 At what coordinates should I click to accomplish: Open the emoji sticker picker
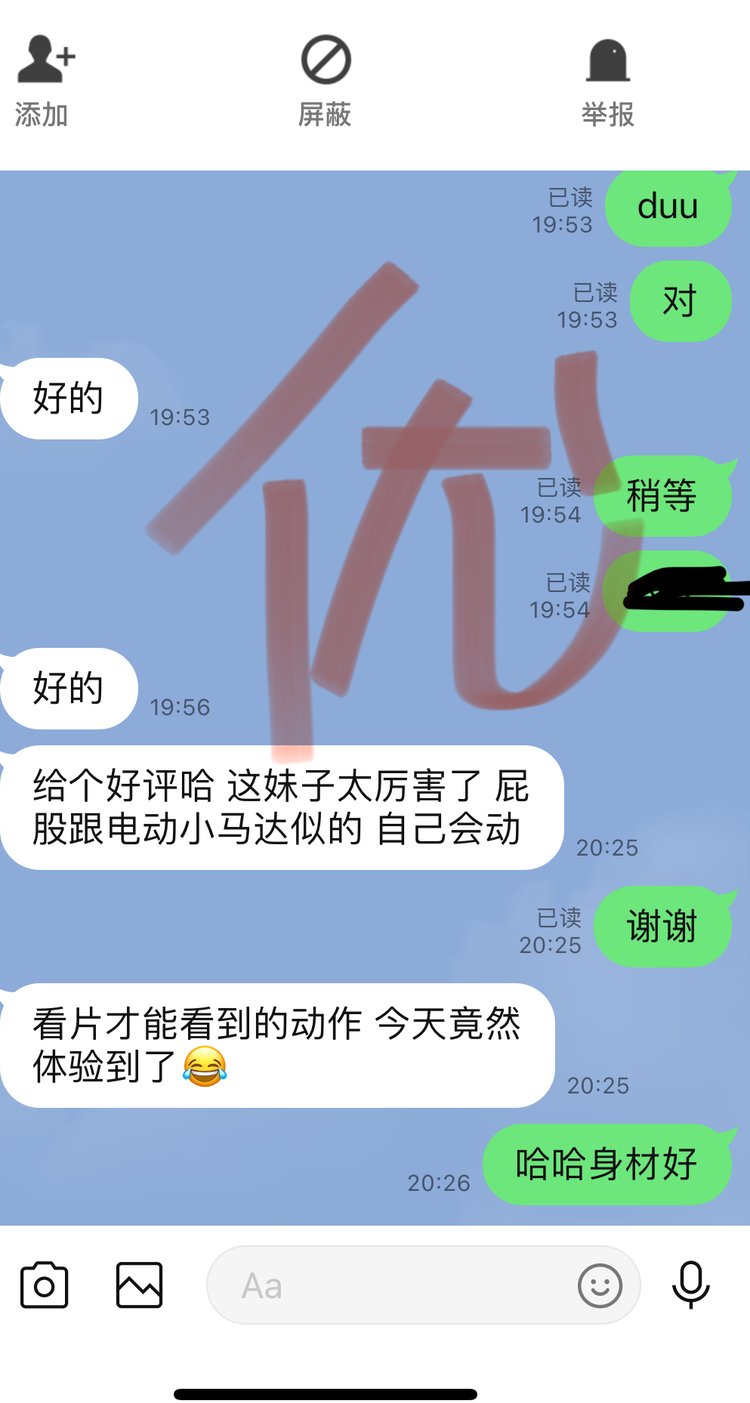(600, 1285)
